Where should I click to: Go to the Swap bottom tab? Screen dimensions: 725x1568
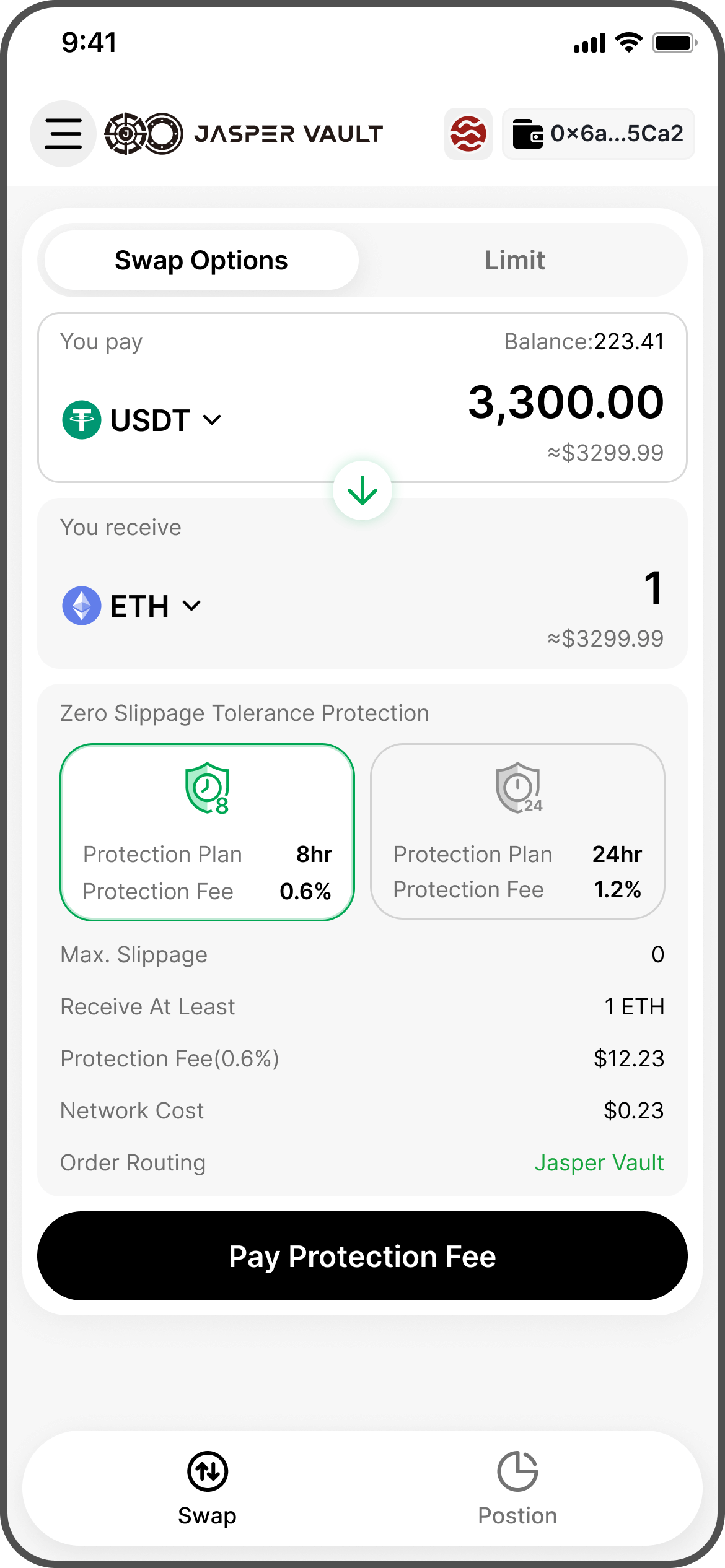208,1487
